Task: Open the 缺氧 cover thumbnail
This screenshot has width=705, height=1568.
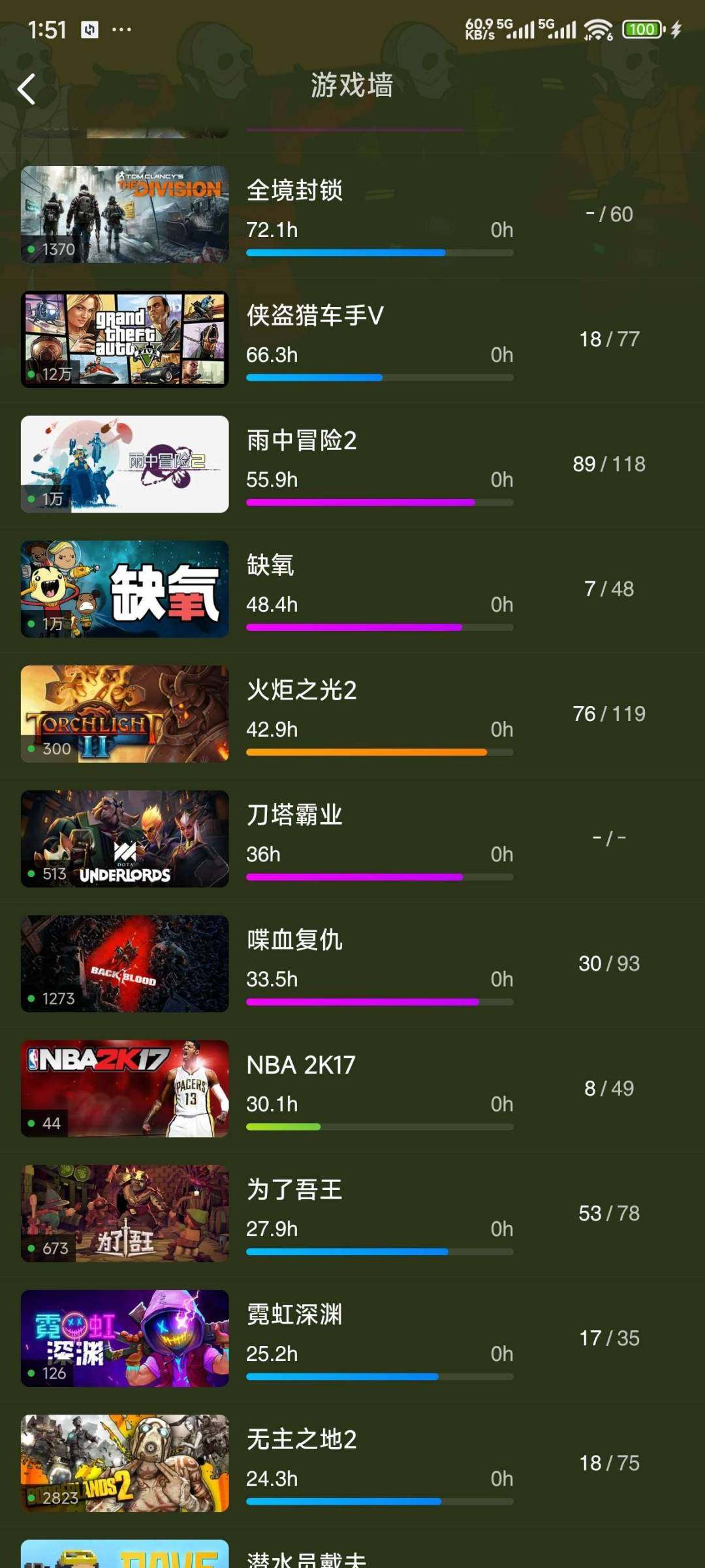Action: (125, 588)
